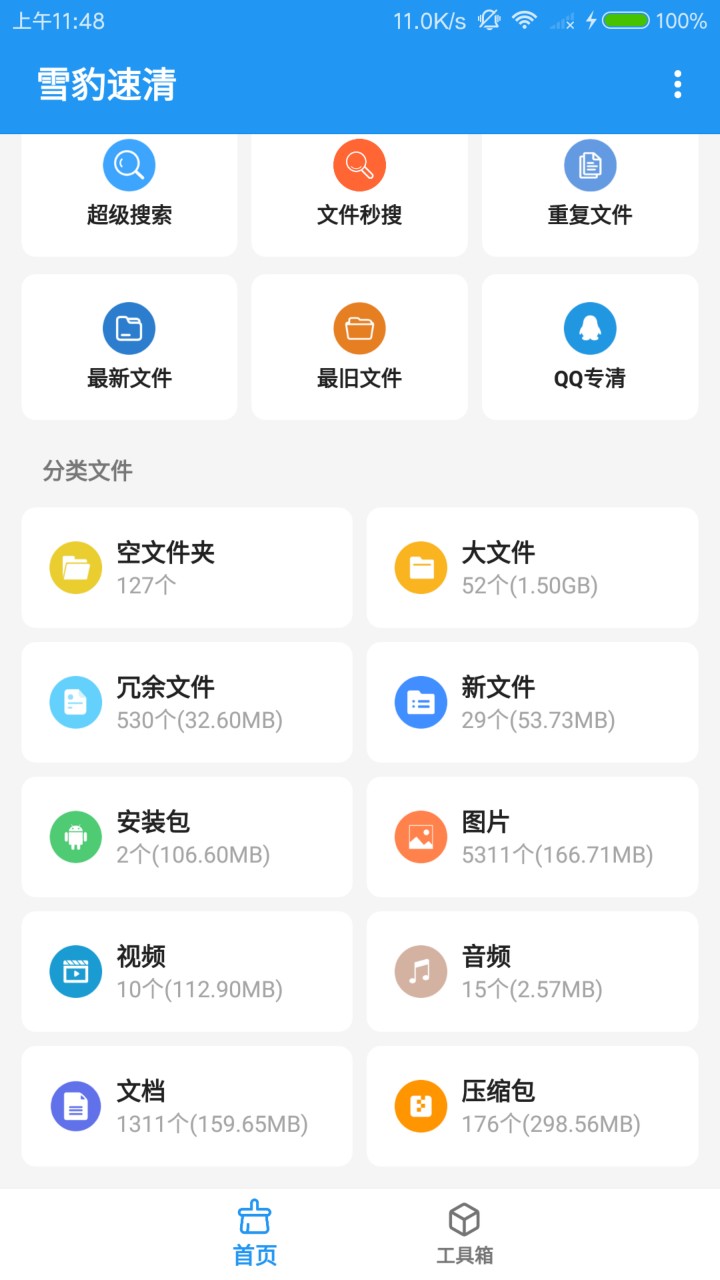Open 文档 documents category card

[x=186, y=1106]
